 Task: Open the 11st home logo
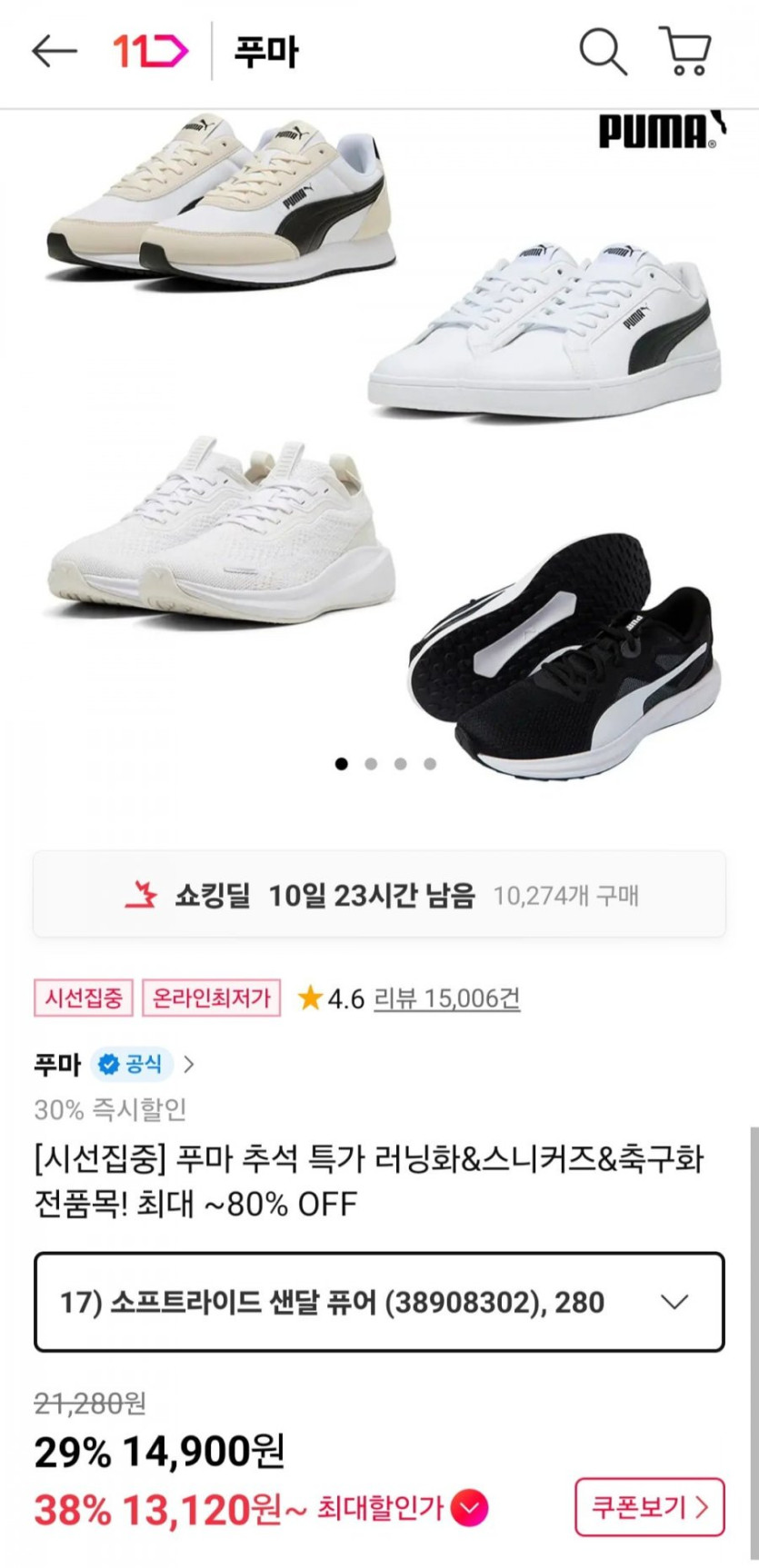click(150, 52)
